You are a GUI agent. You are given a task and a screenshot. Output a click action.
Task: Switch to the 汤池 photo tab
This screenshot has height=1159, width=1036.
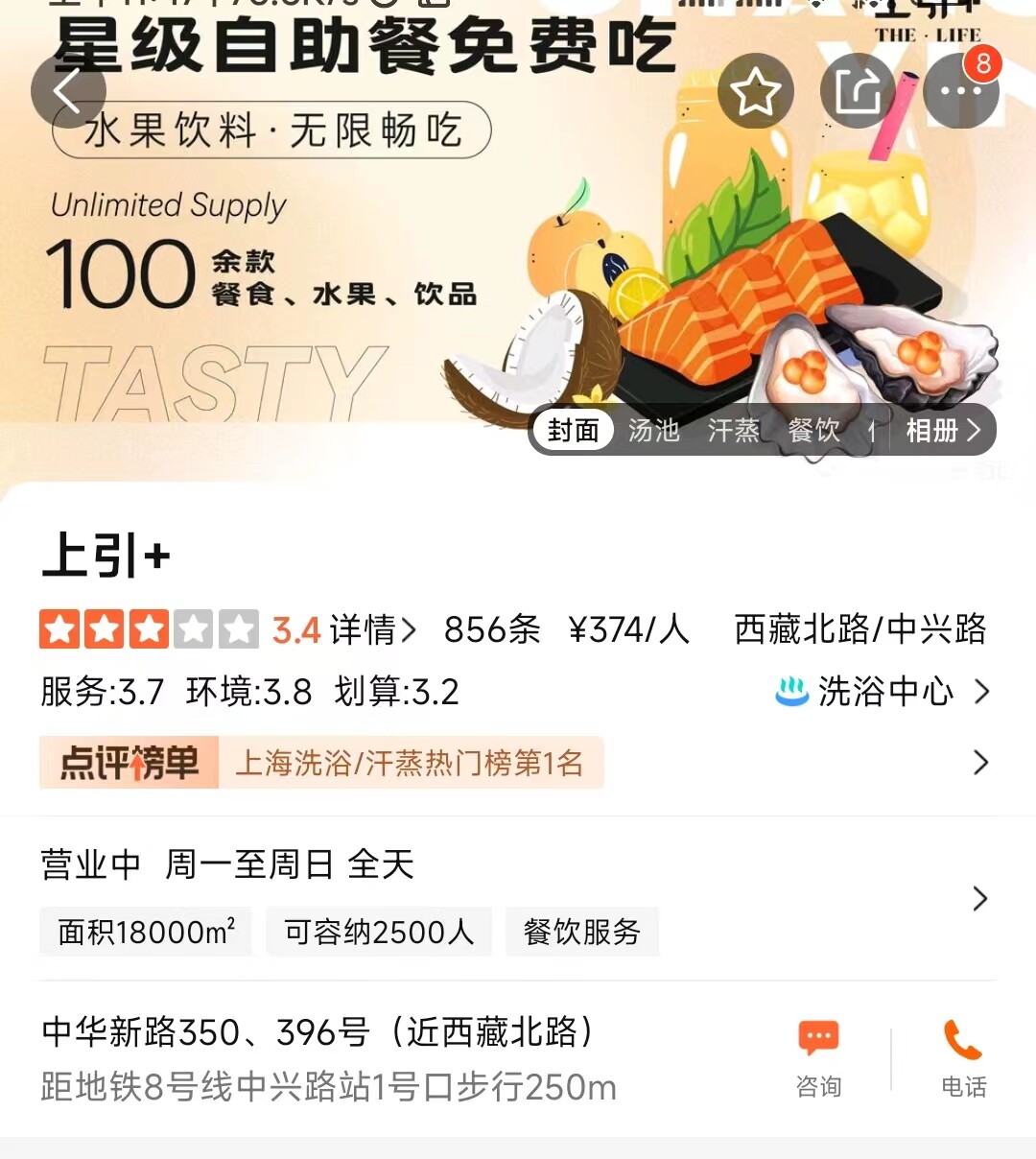[x=654, y=431]
